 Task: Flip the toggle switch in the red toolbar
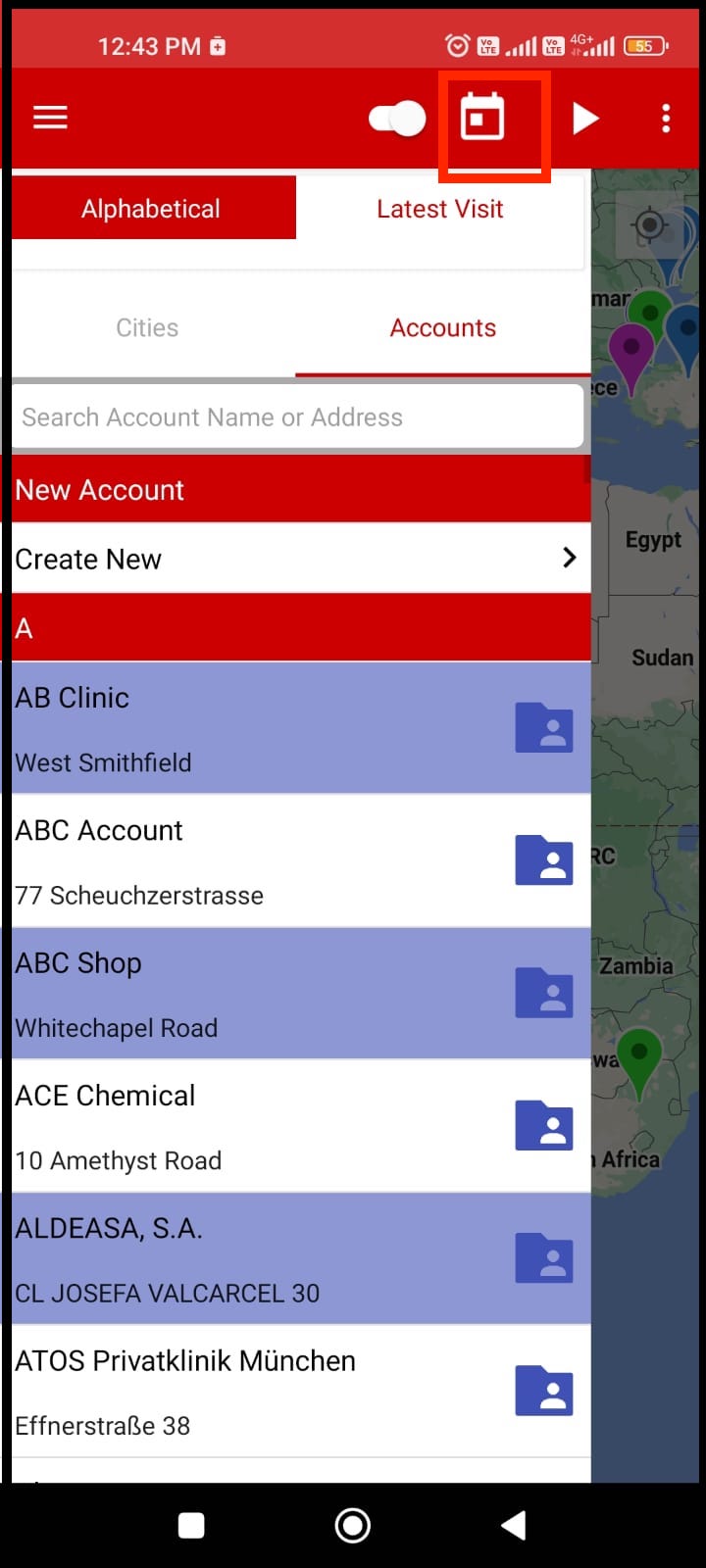point(397,118)
